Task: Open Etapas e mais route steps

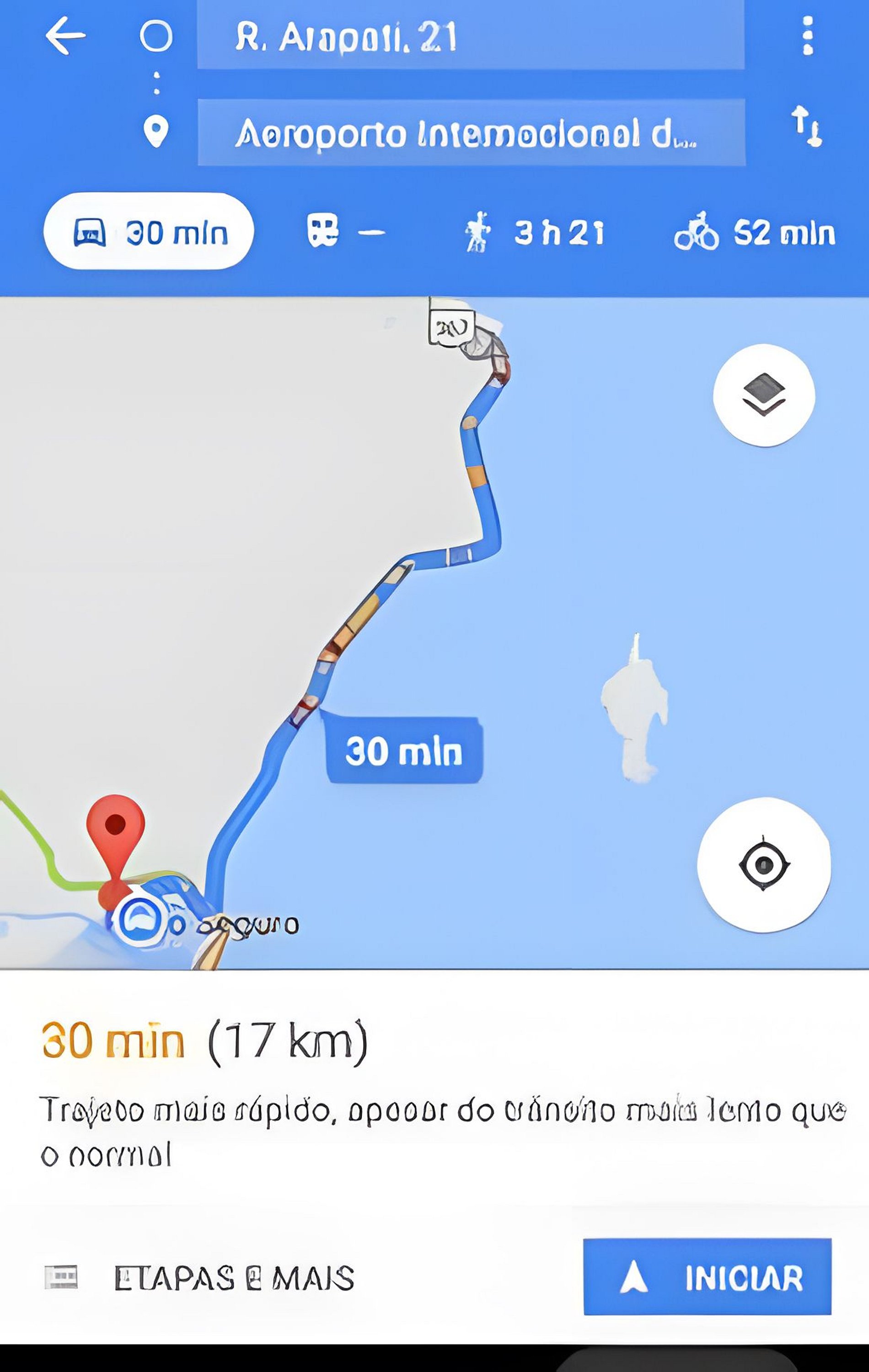Action: click(x=199, y=1278)
